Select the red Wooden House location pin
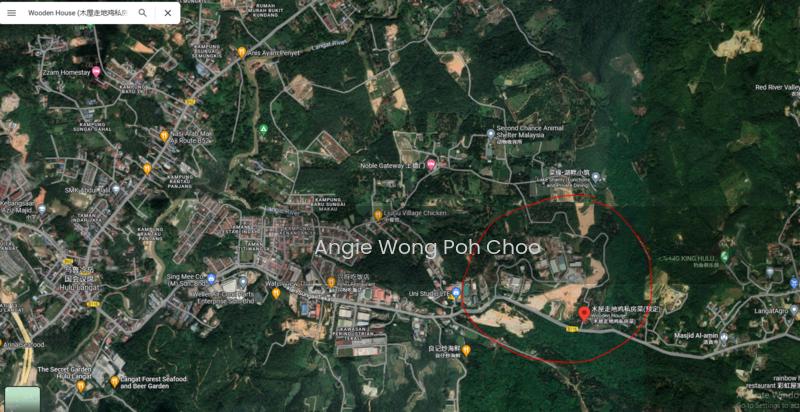 coord(584,314)
